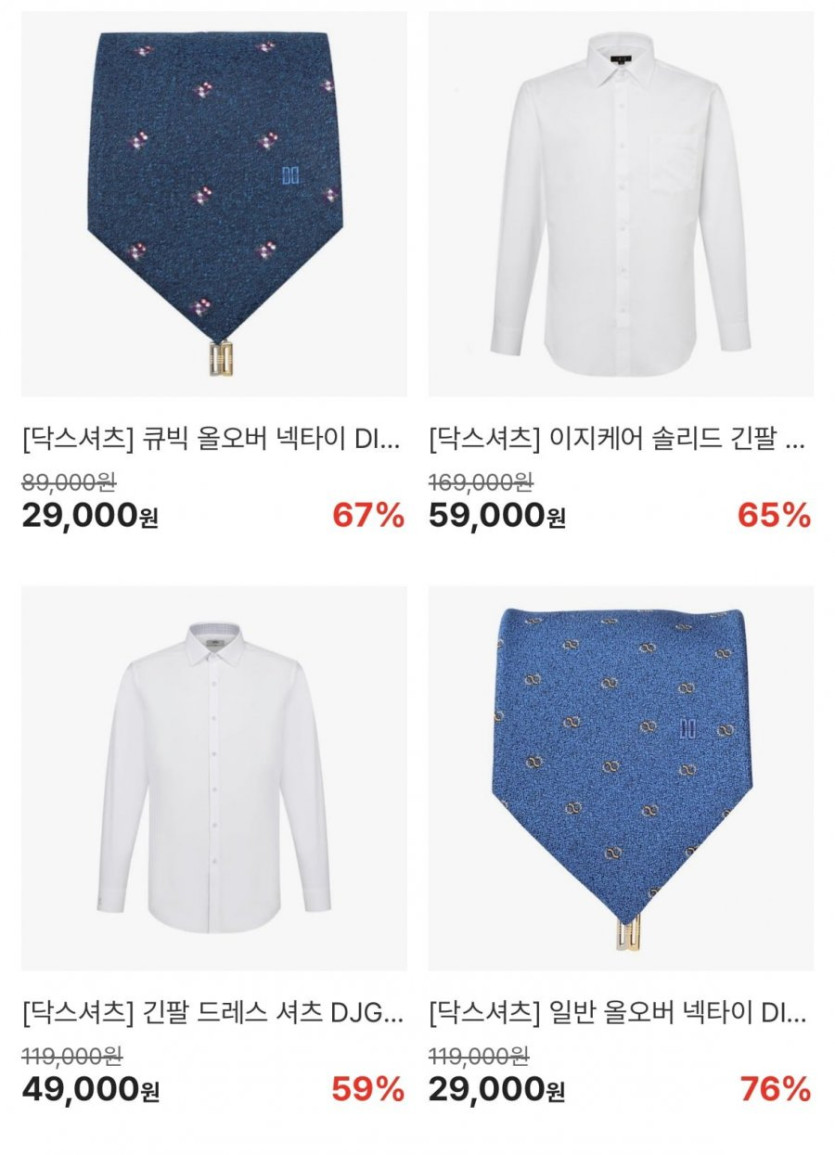
Task: View the 이지케어 솔리드 긴팔 shirt product
Action: coord(620,205)
